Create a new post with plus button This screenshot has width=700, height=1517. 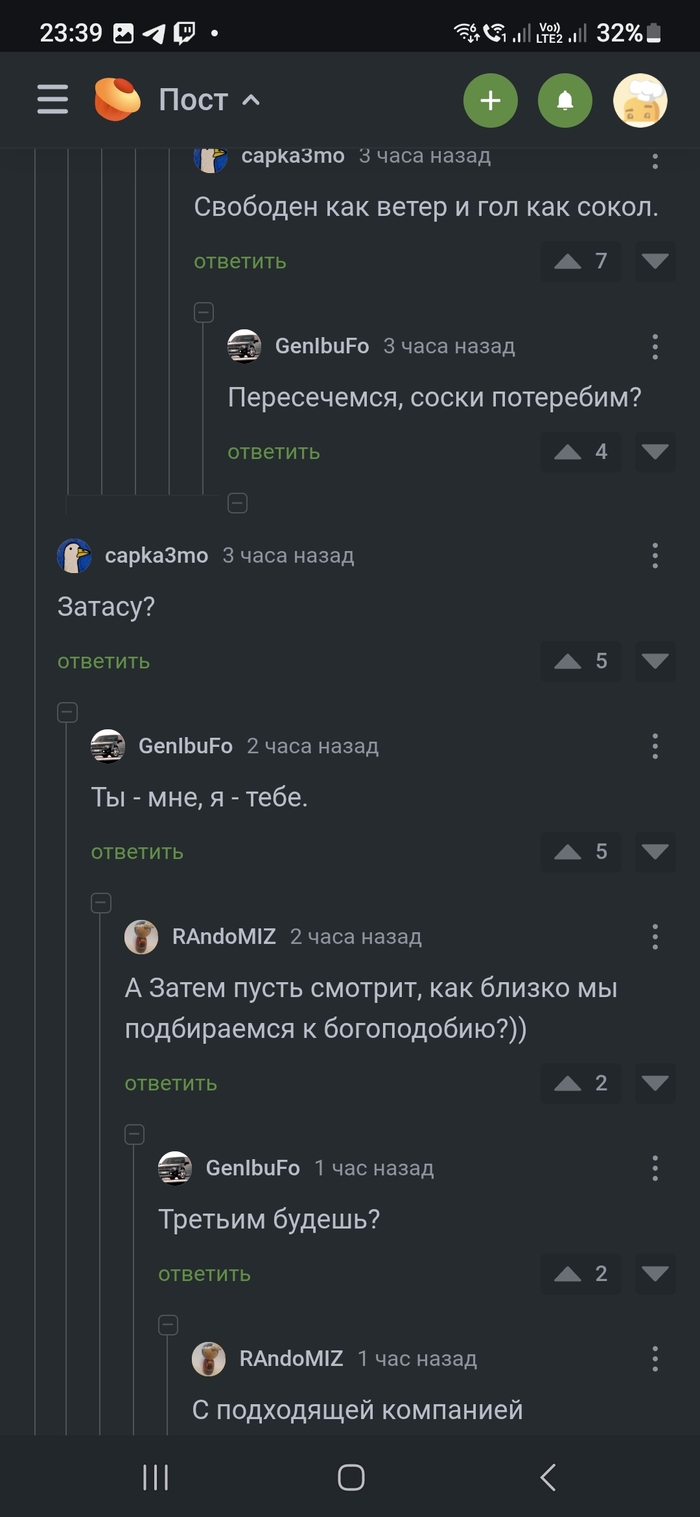coord(490,100)
